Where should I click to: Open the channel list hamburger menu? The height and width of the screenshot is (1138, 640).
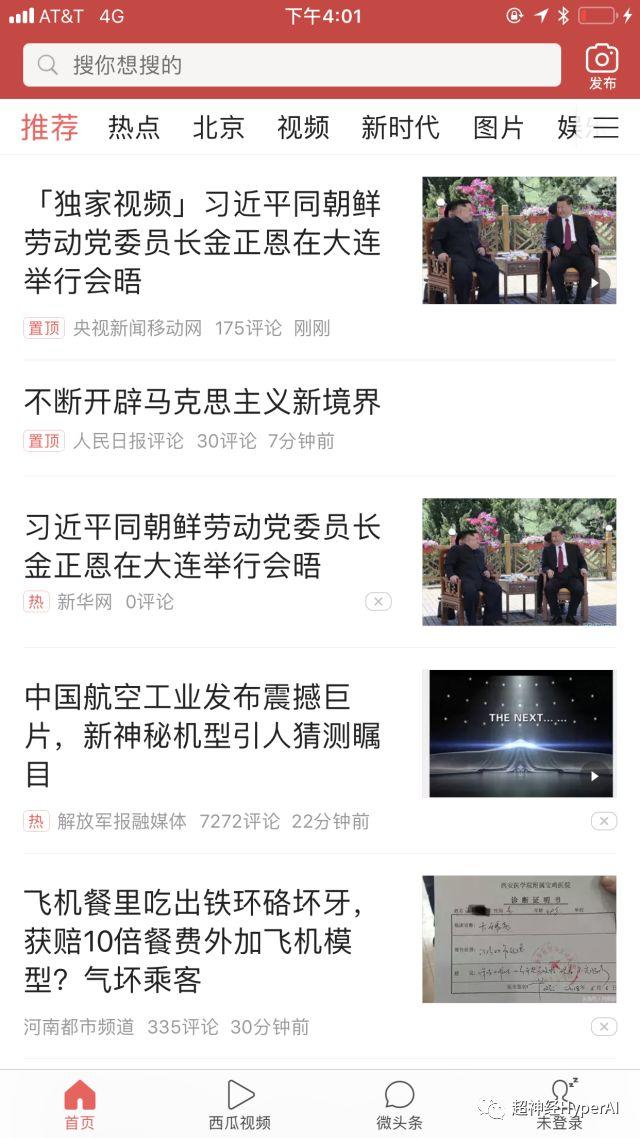(606, 128)
